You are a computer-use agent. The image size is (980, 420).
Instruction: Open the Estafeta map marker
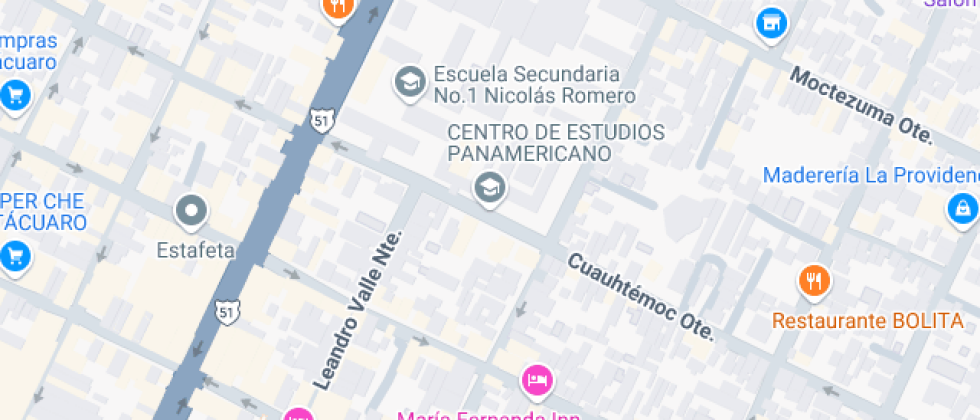coord(191,211)
